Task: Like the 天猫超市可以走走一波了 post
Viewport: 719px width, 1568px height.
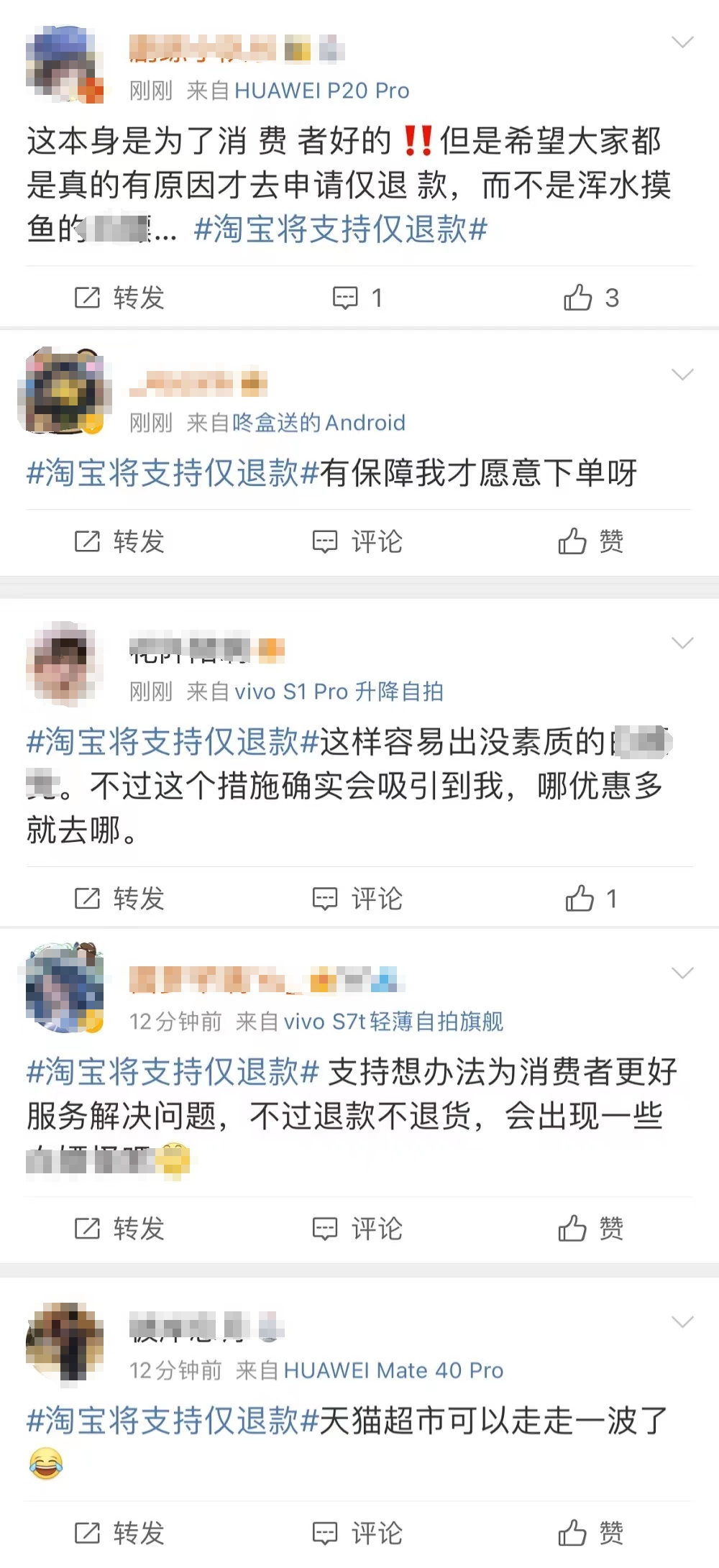Action: [591, 1533]
